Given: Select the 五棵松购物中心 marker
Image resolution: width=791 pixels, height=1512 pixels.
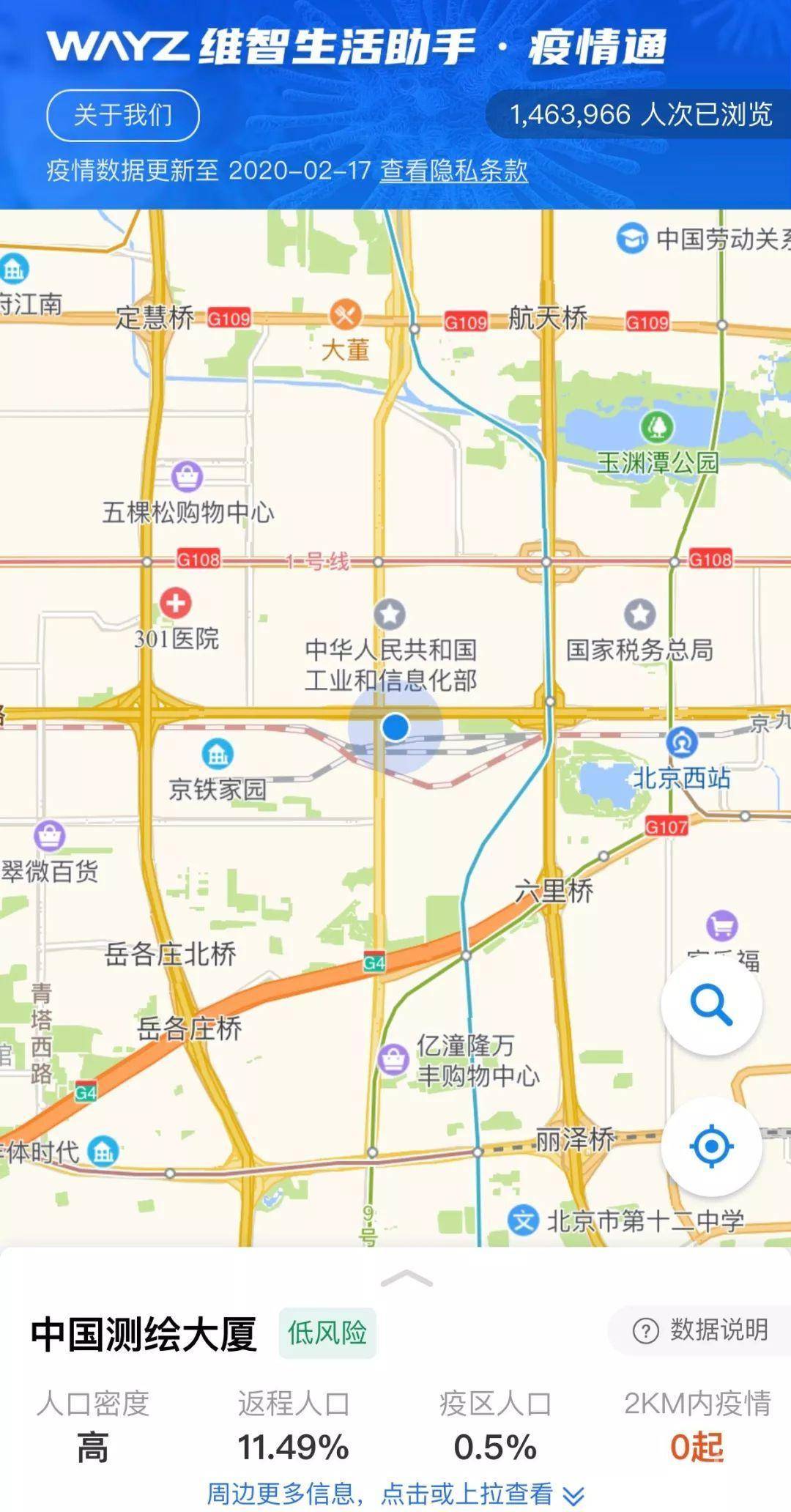Looking at the screenshot, I should [x=187, y=476].
